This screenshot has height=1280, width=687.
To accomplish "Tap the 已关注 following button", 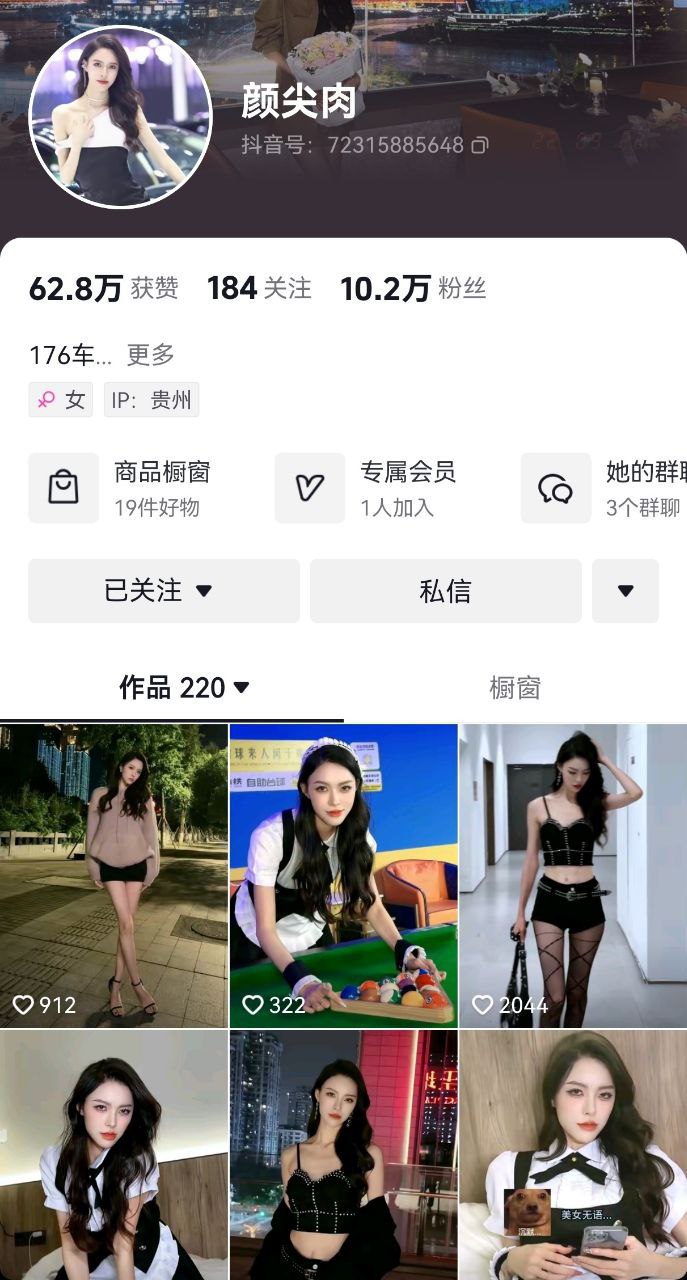I will [164, 591].
